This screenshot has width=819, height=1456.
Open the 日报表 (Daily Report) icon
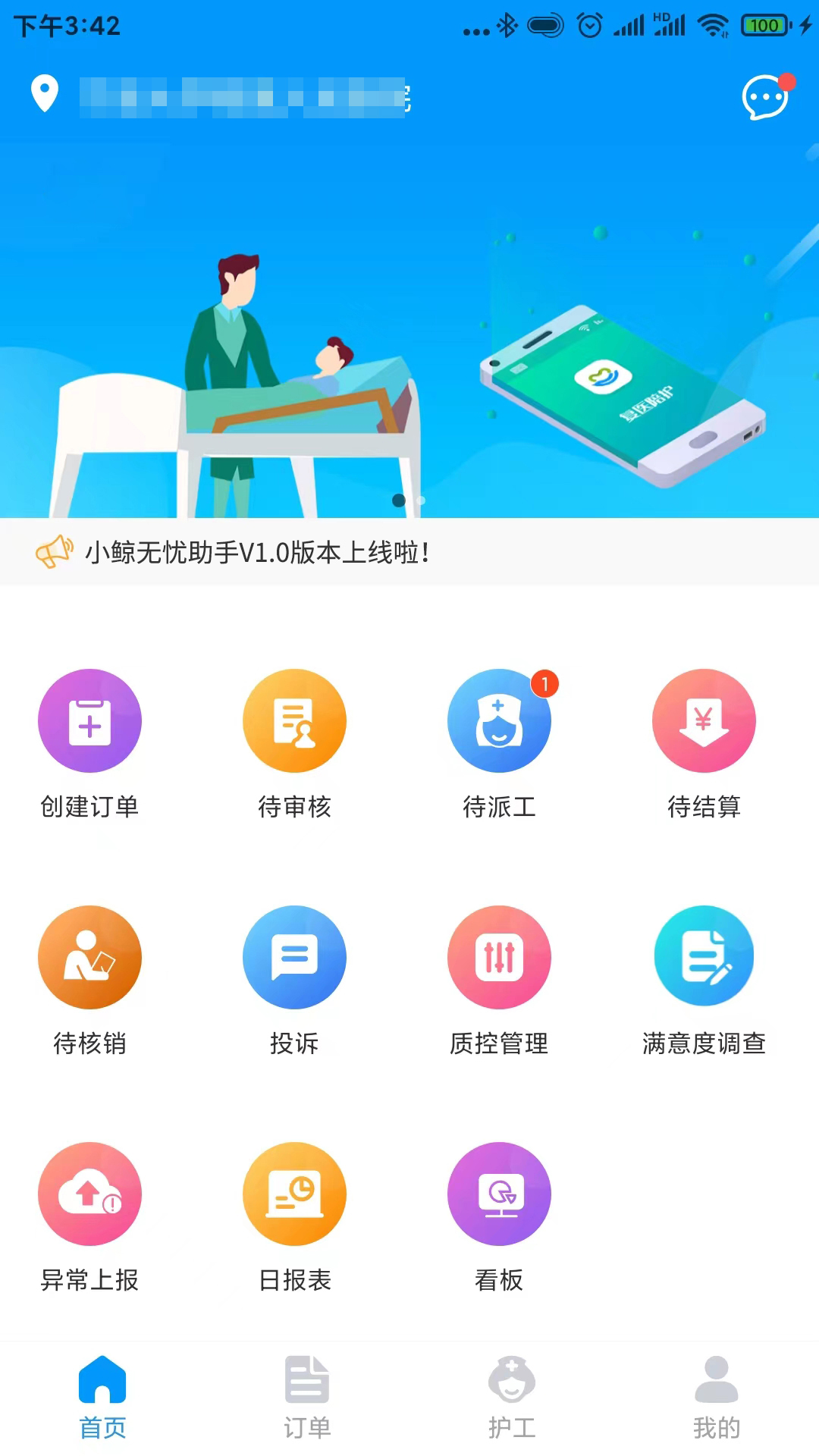[294, 1194]
